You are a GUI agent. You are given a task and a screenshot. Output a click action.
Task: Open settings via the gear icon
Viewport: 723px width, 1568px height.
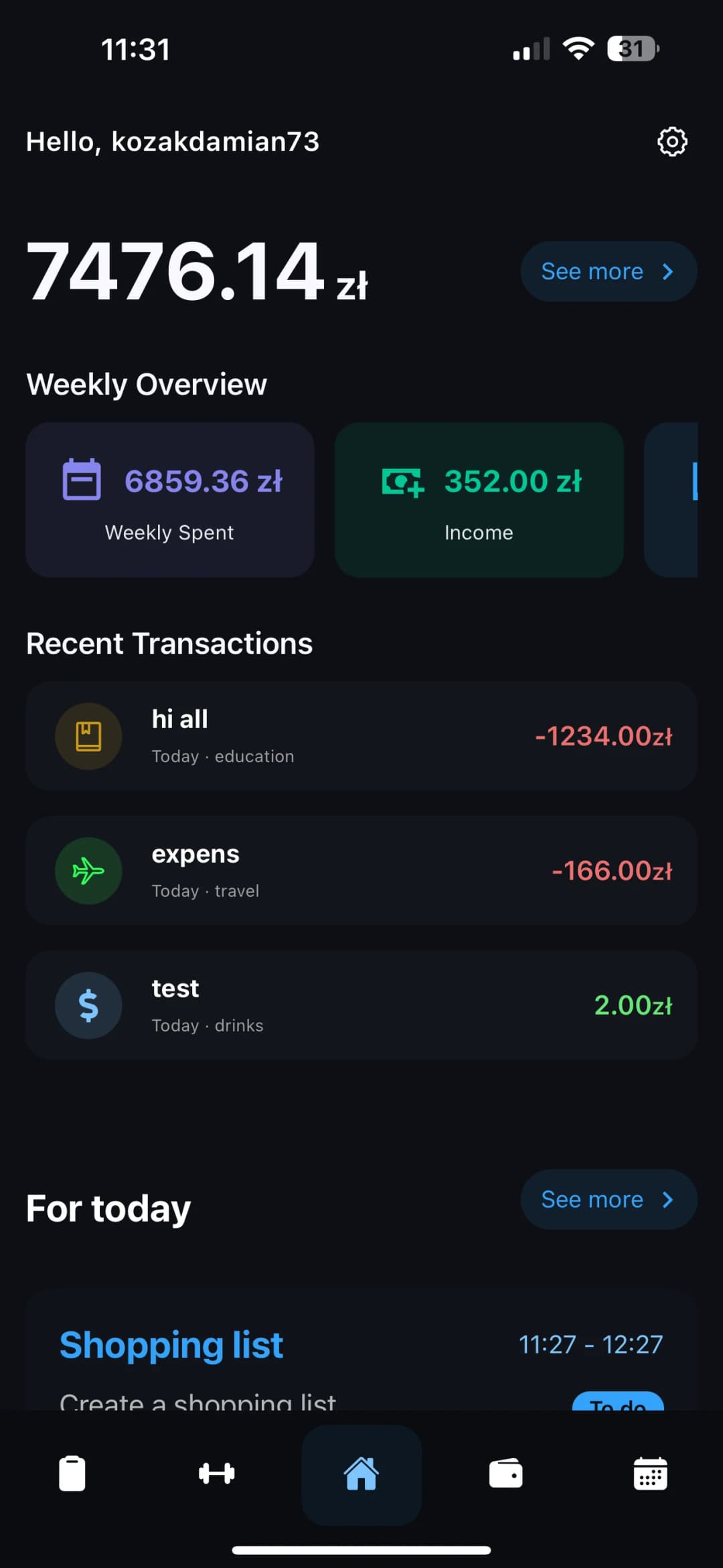tap(671, 141)
